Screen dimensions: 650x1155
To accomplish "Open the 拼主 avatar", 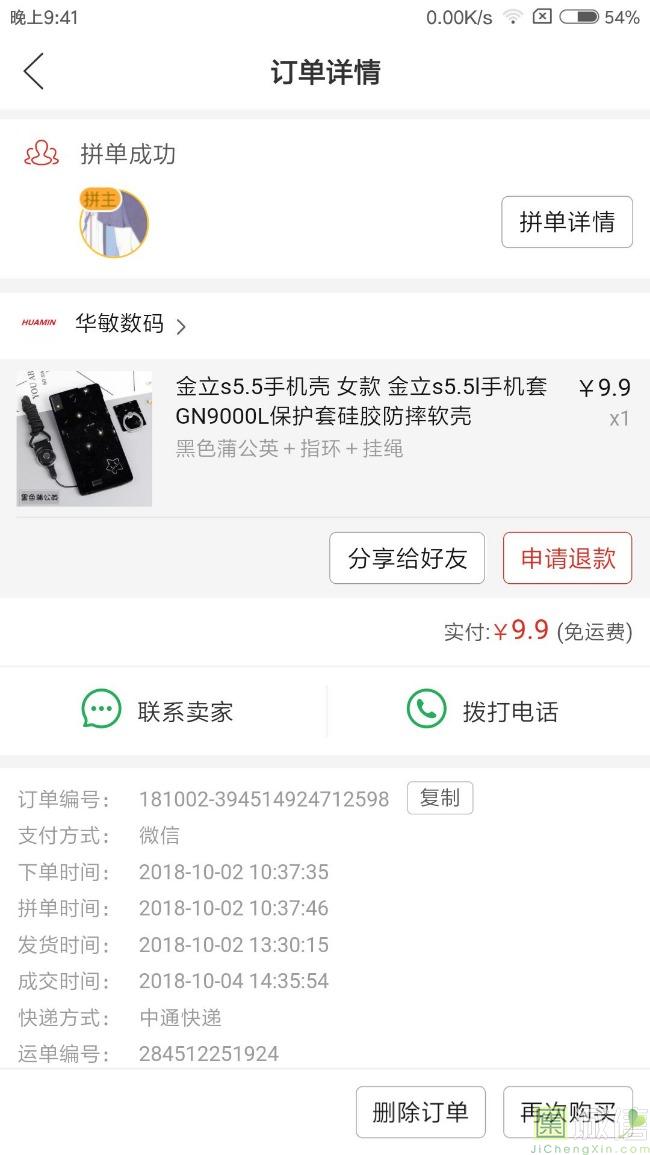I will 114,222.
